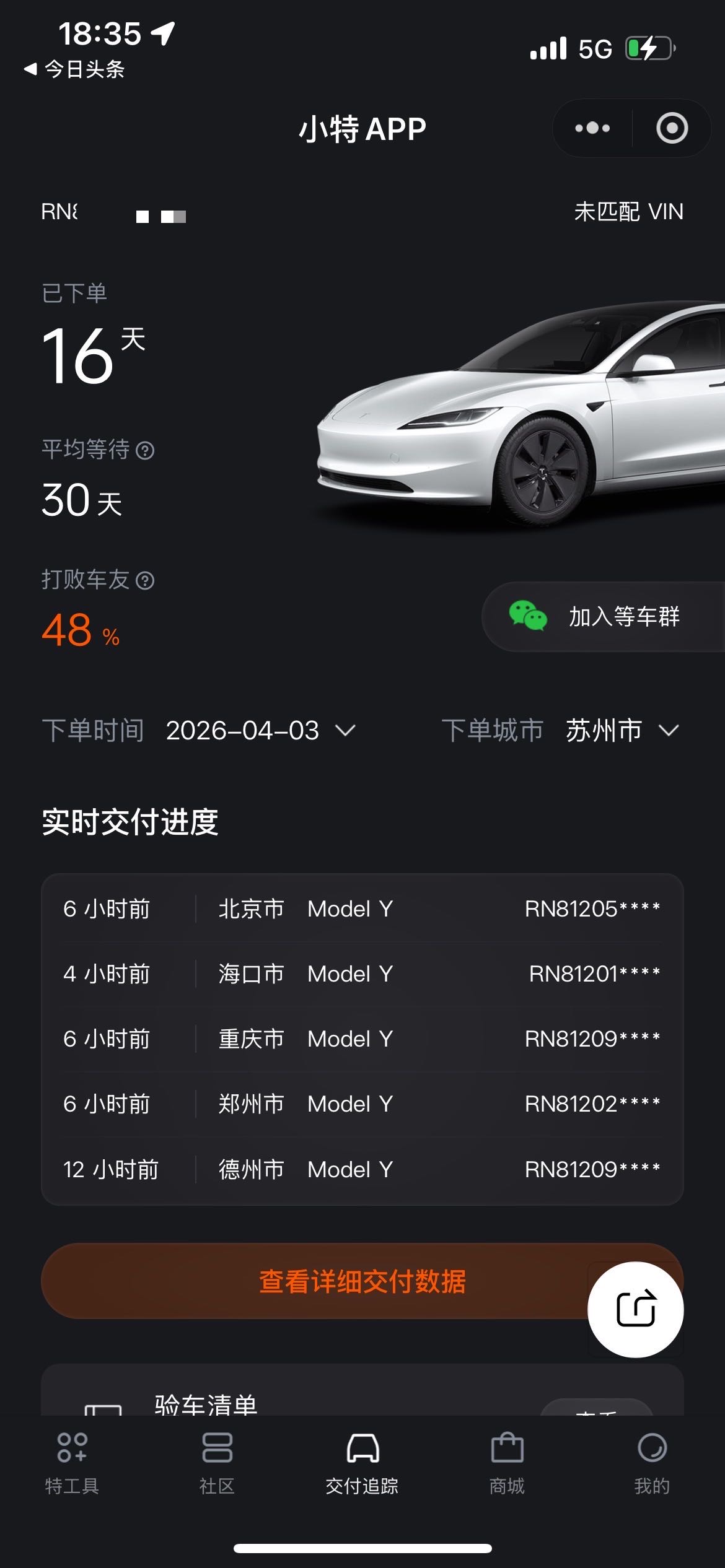Open the mini program options via three-dot menu
Viewport: 725px width, 1568px height.
[x=593, y=129]
